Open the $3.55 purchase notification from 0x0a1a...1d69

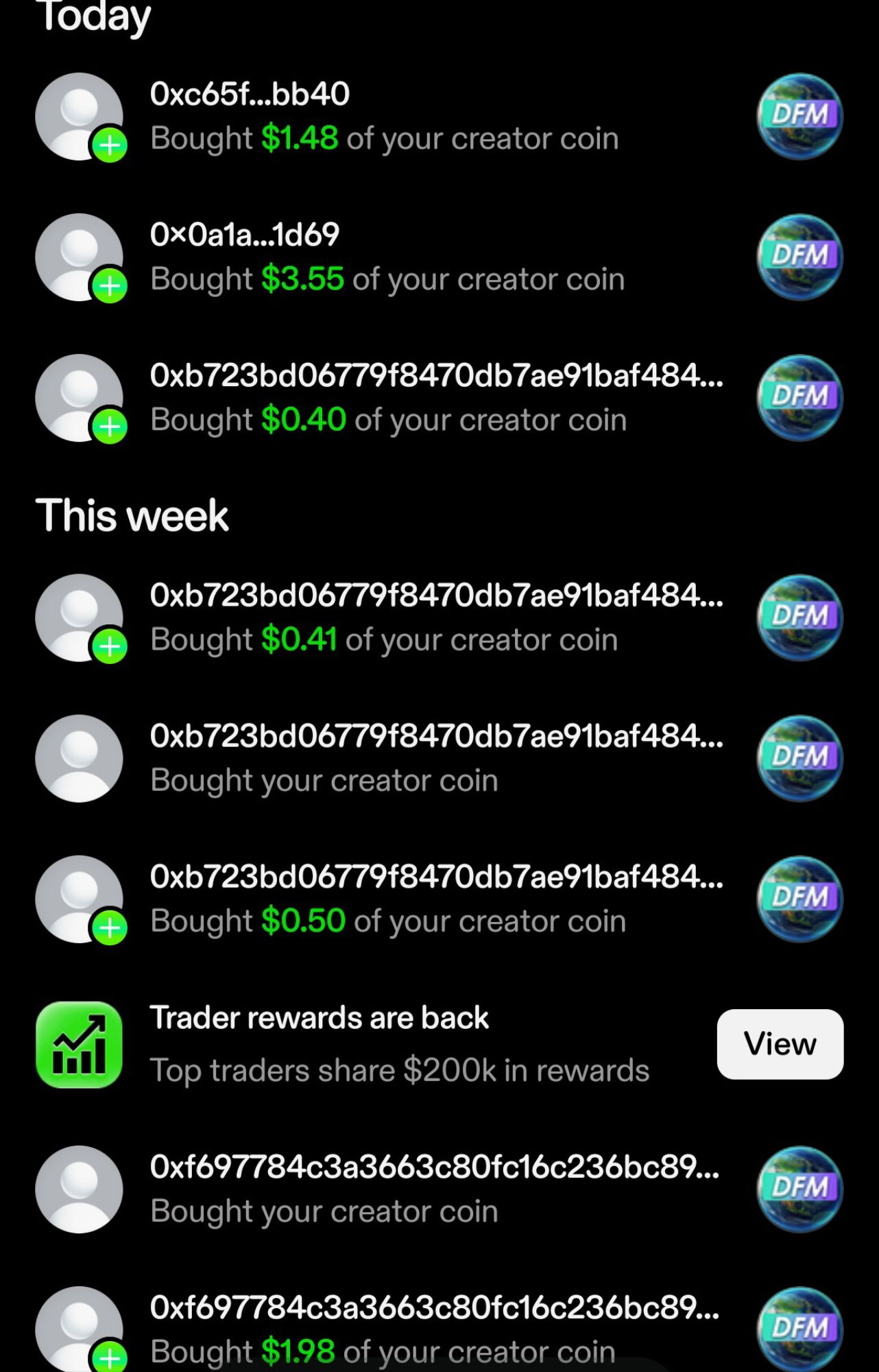point(387,257)
